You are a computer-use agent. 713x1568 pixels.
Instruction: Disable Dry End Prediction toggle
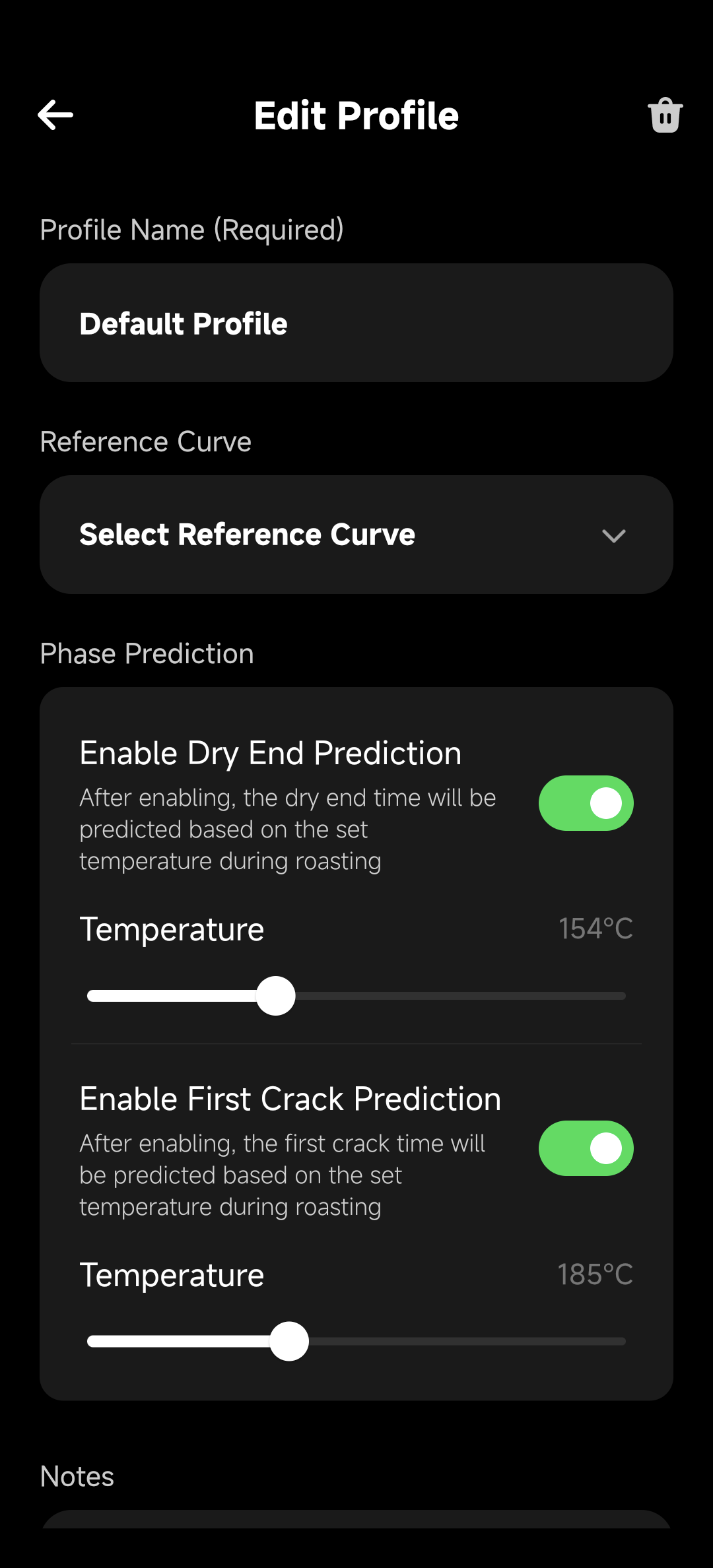point(586,803)
